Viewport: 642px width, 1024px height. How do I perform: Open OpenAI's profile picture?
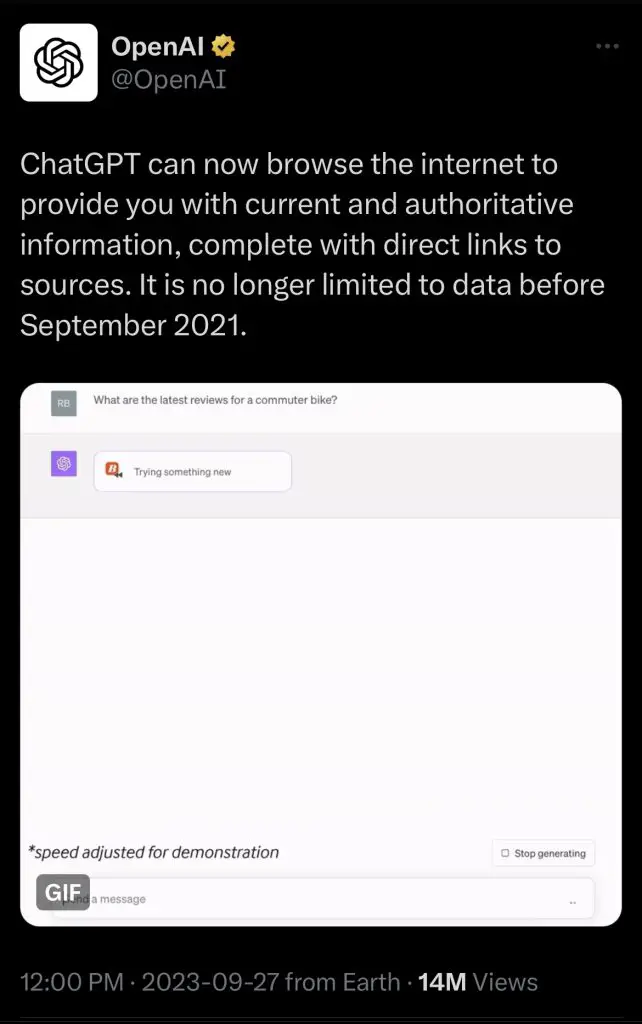click(59, 63)
